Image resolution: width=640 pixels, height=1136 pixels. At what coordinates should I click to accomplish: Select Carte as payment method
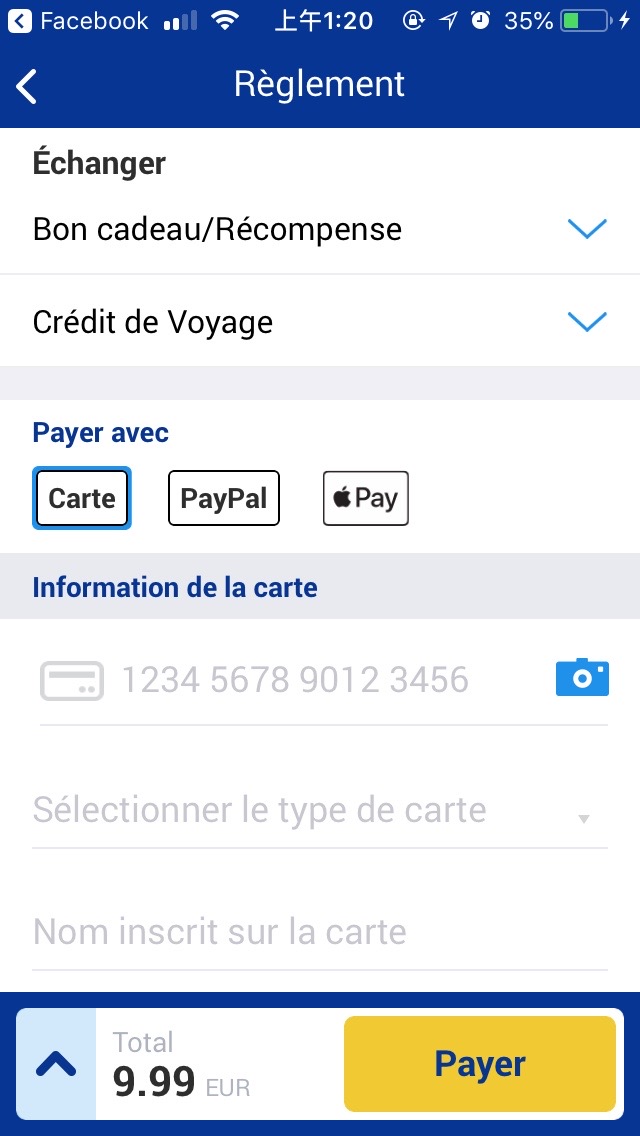[82, 498]
